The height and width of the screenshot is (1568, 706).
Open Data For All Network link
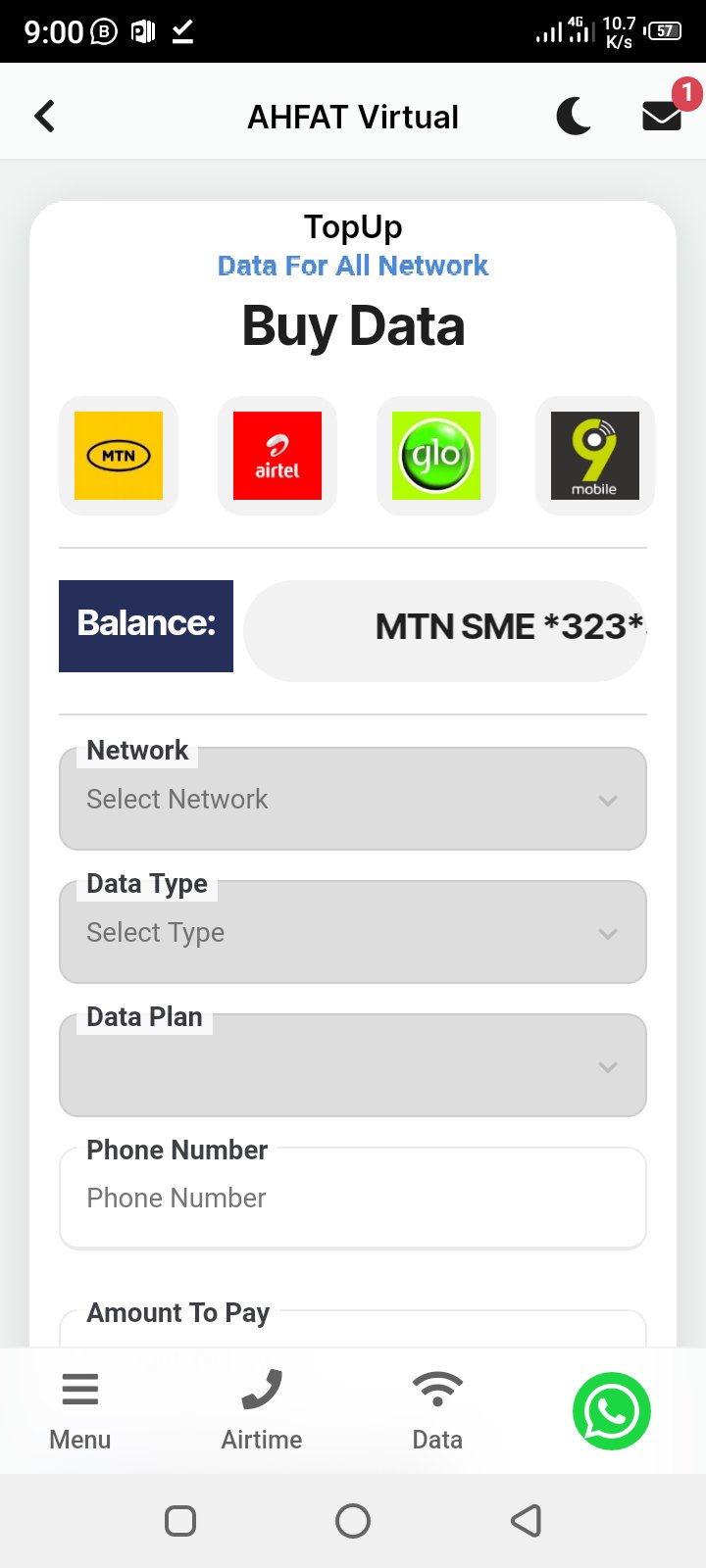click(x=353, y=266)
